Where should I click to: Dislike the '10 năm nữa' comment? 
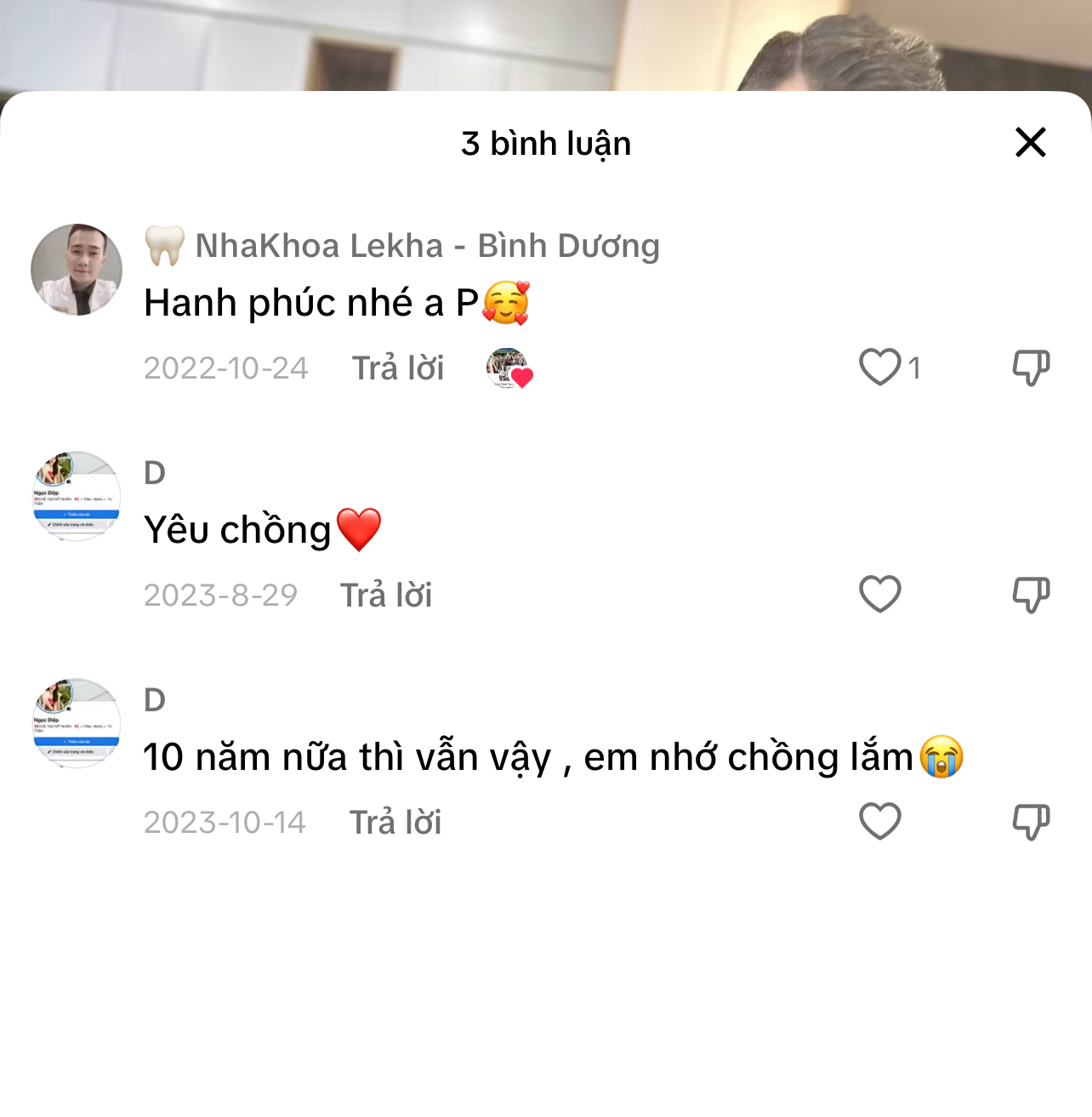pos(1031,821)
